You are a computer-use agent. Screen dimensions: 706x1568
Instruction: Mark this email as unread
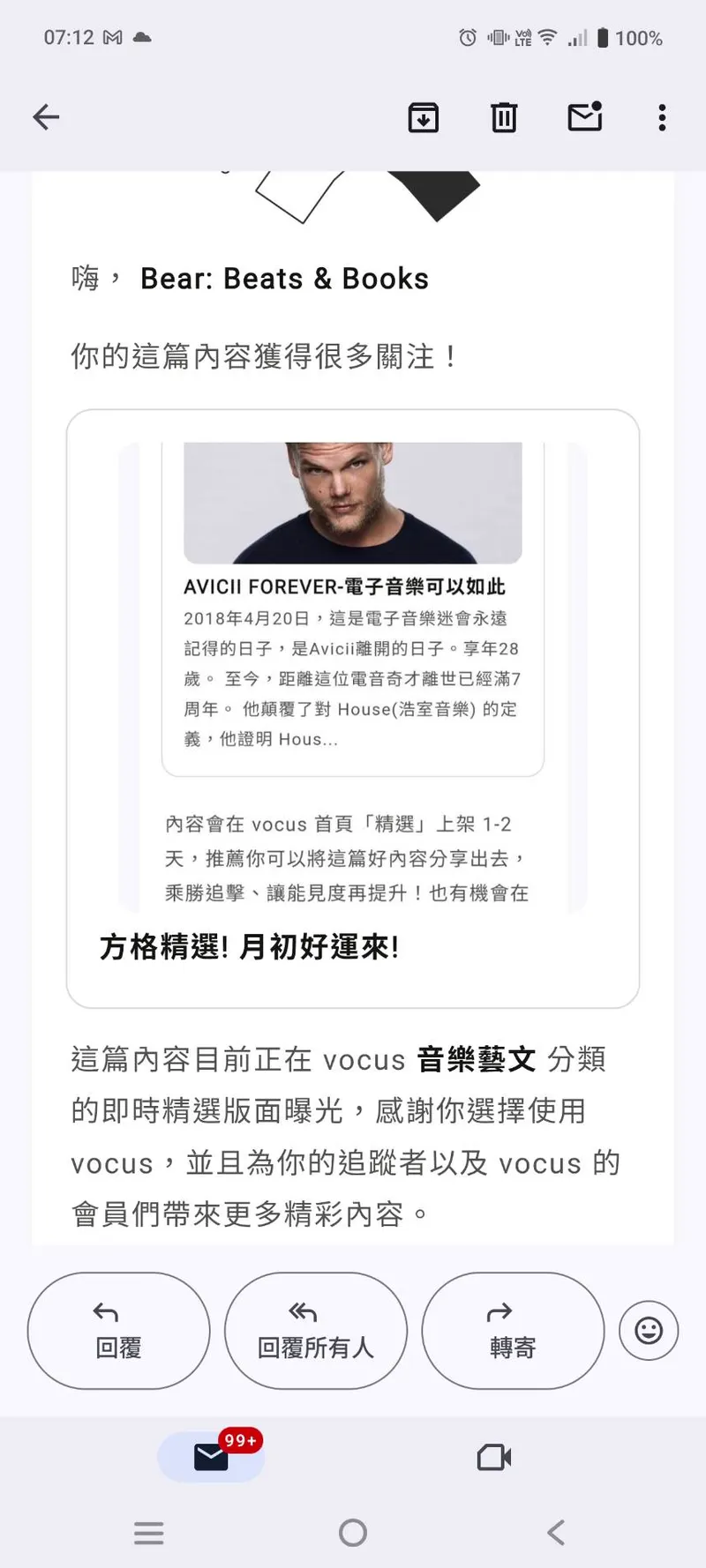584,117
